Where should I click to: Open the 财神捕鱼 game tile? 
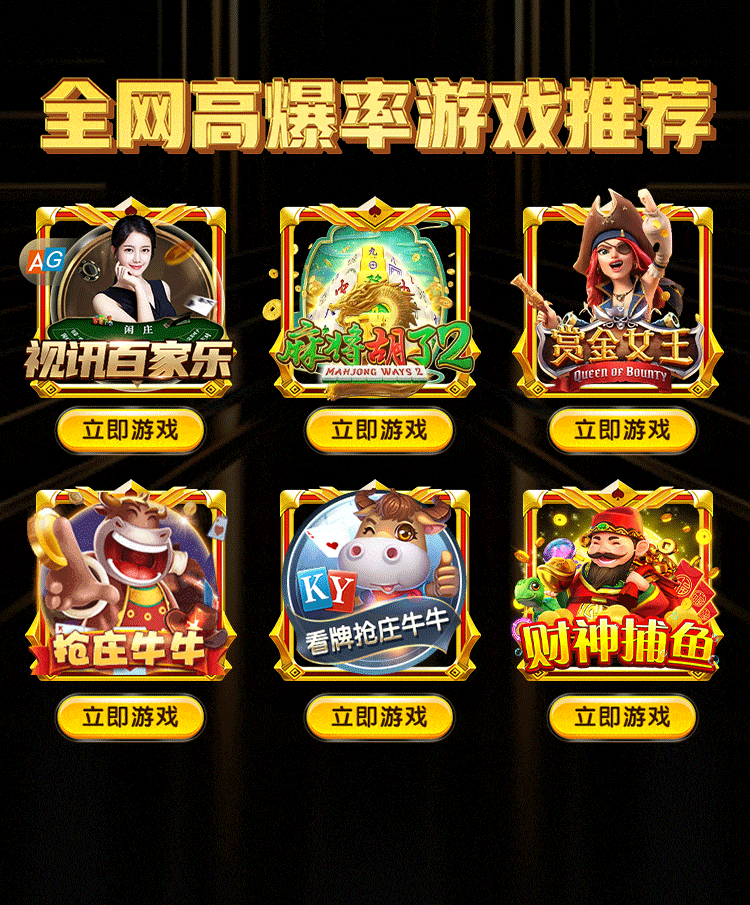coord(618,585)
